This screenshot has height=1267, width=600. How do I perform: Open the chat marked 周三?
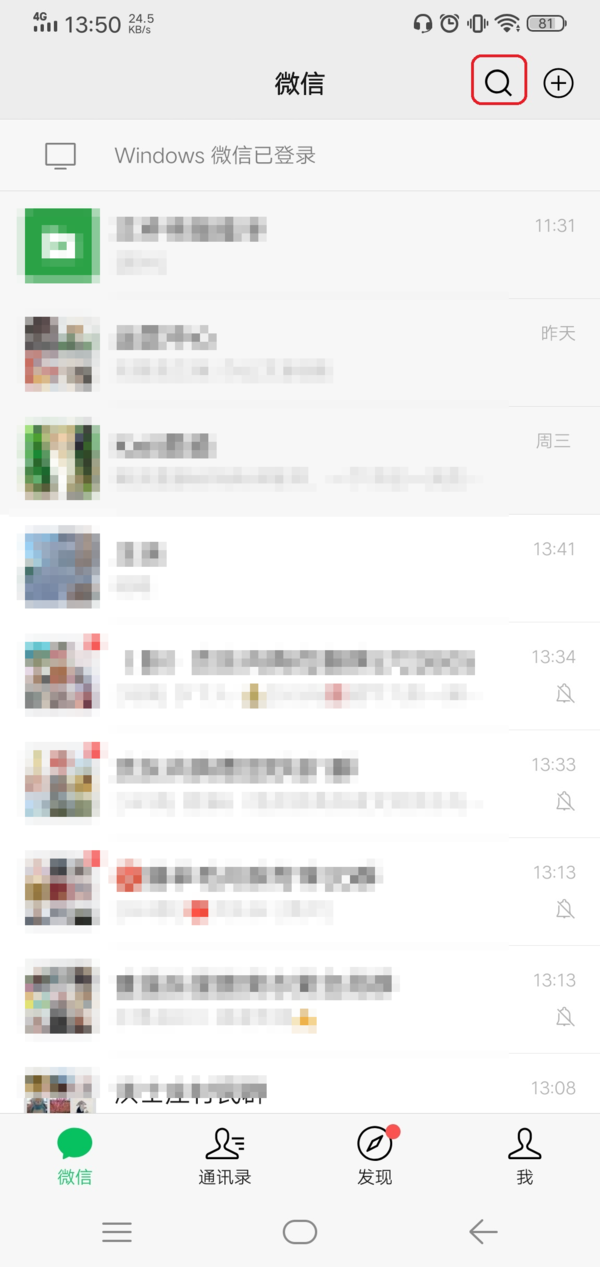[x=300, y=460]
